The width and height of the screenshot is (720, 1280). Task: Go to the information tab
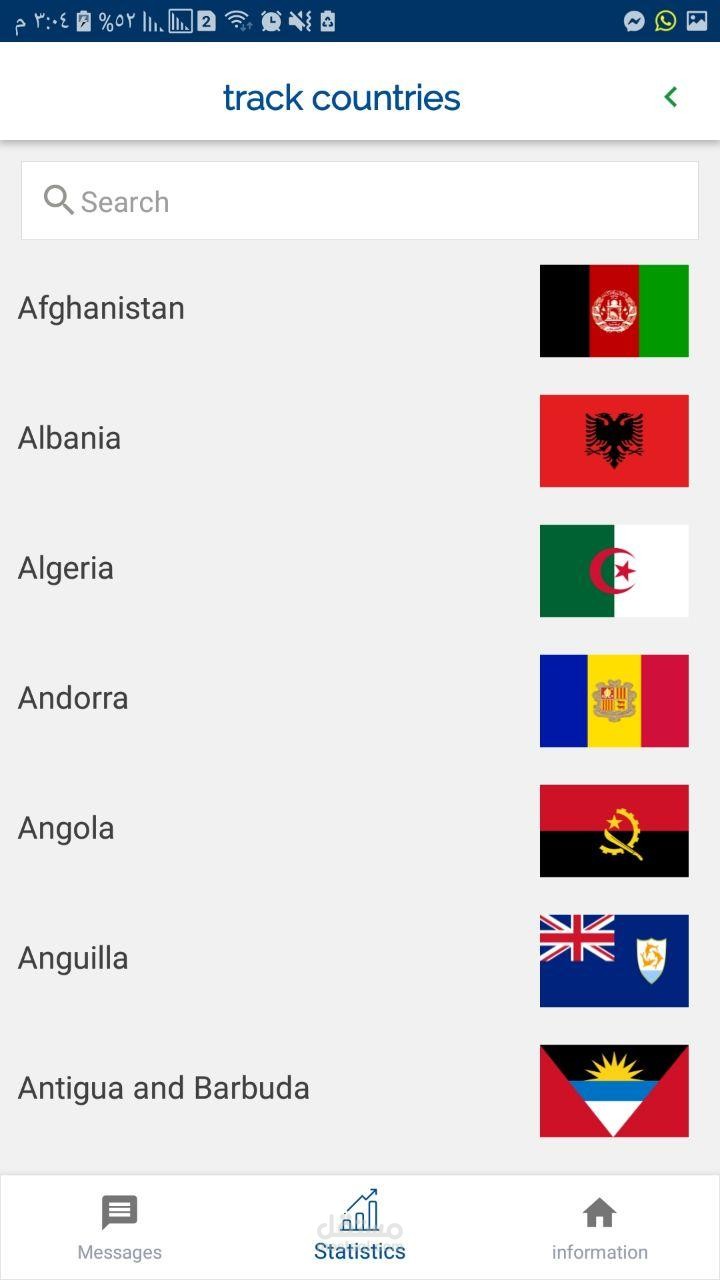tap(599, 1228)
